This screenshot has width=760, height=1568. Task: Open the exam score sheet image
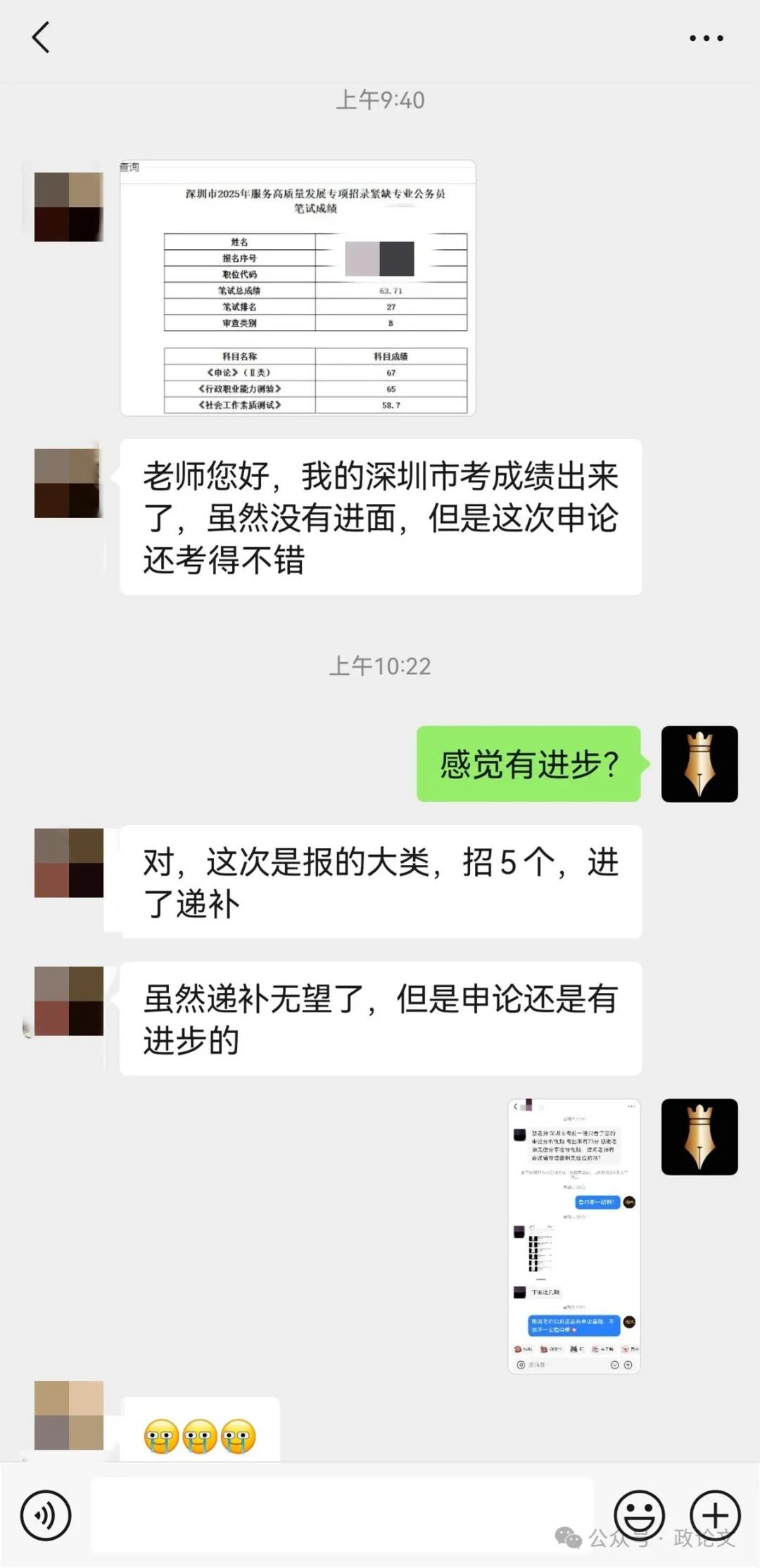click(x=298, y=288)
